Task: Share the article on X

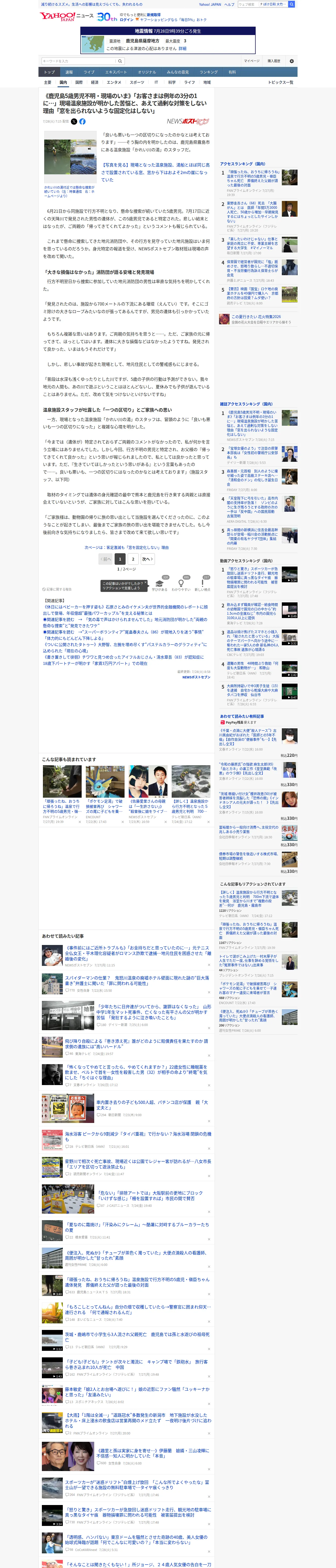Action: tap(74, 122)
